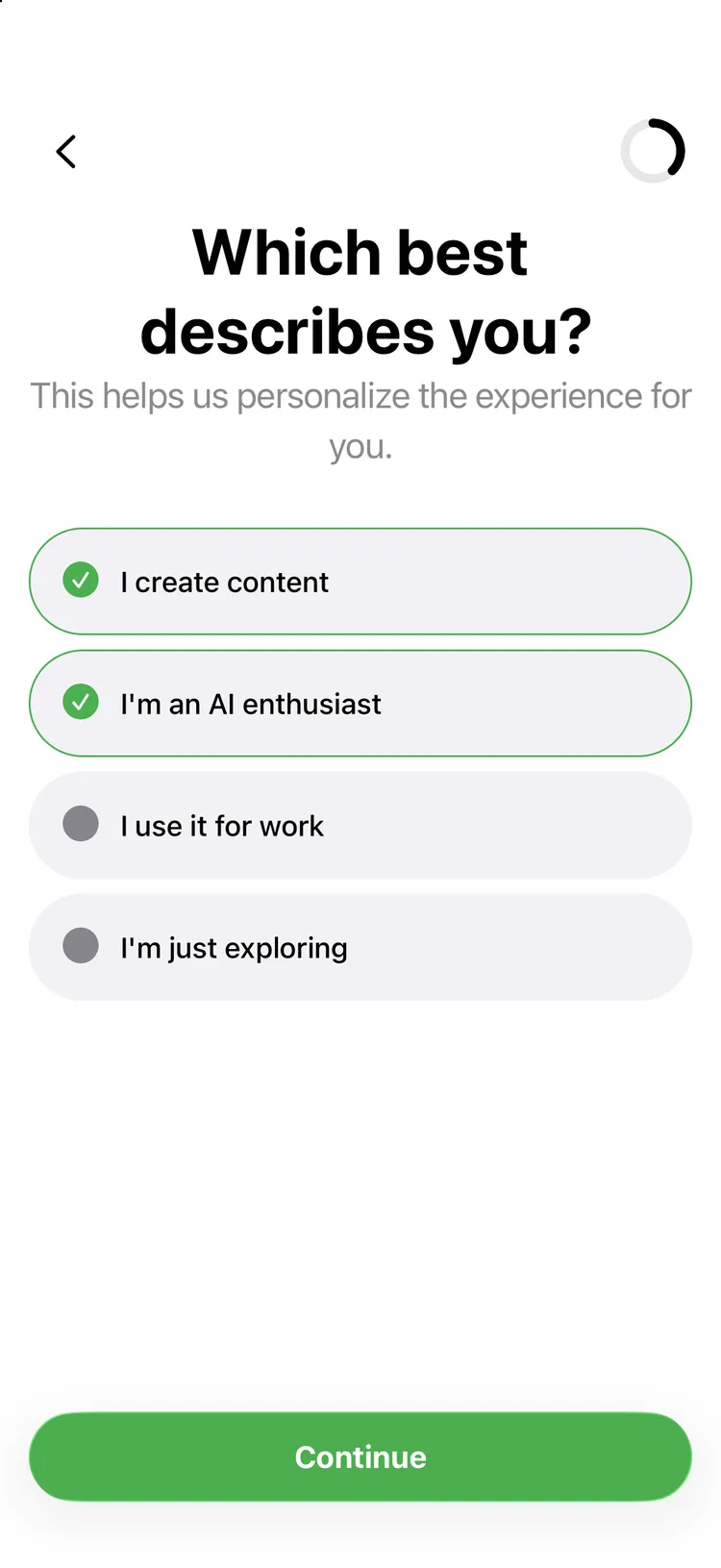This screenshot has height=1568, width=721.
Task: Select 'I use it for work'
Action: [360, 826]
